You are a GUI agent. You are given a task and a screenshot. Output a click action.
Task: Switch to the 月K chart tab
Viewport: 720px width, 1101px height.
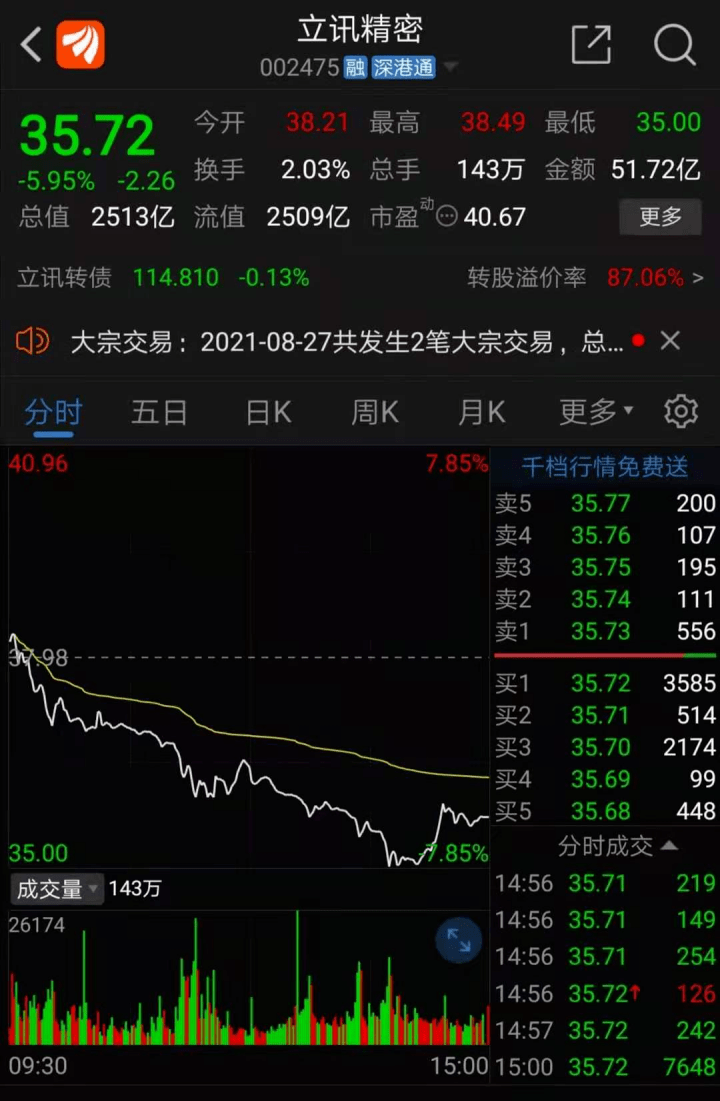pyautogui.click(x=482, y=411)
